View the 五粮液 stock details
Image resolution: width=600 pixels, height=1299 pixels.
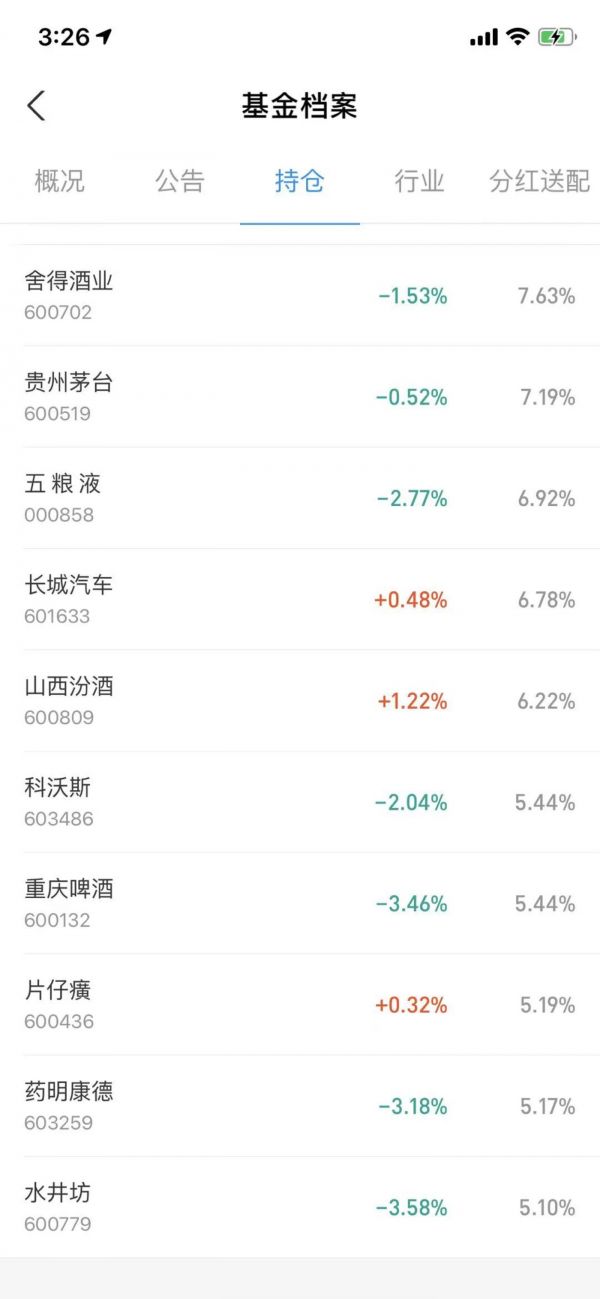coord(300,498)
